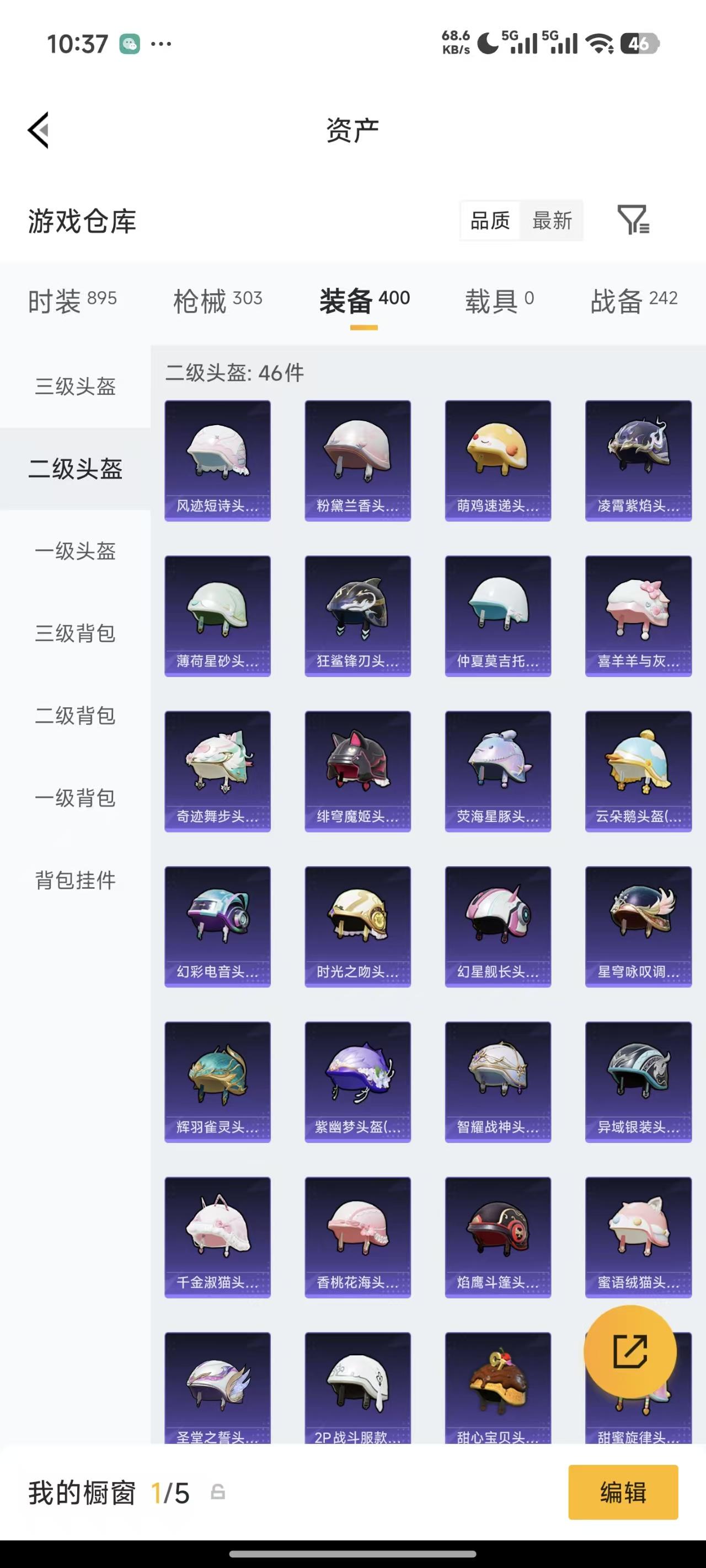Select 一级头盔 in the side list
Screen dimensions: 706x1568
75,551
